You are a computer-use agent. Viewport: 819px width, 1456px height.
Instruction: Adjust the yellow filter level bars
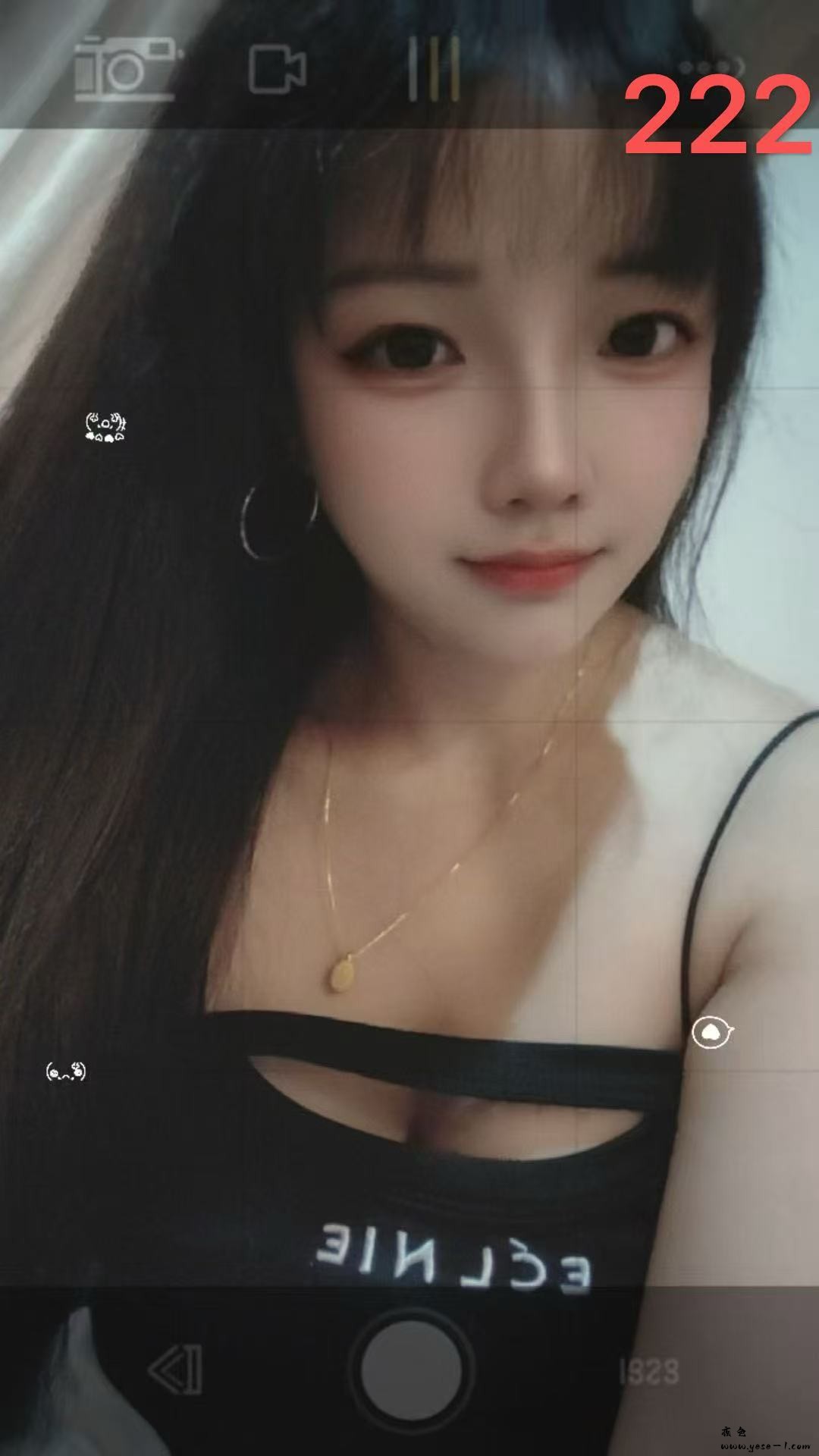pyautogui.click(x=435, y=70)
